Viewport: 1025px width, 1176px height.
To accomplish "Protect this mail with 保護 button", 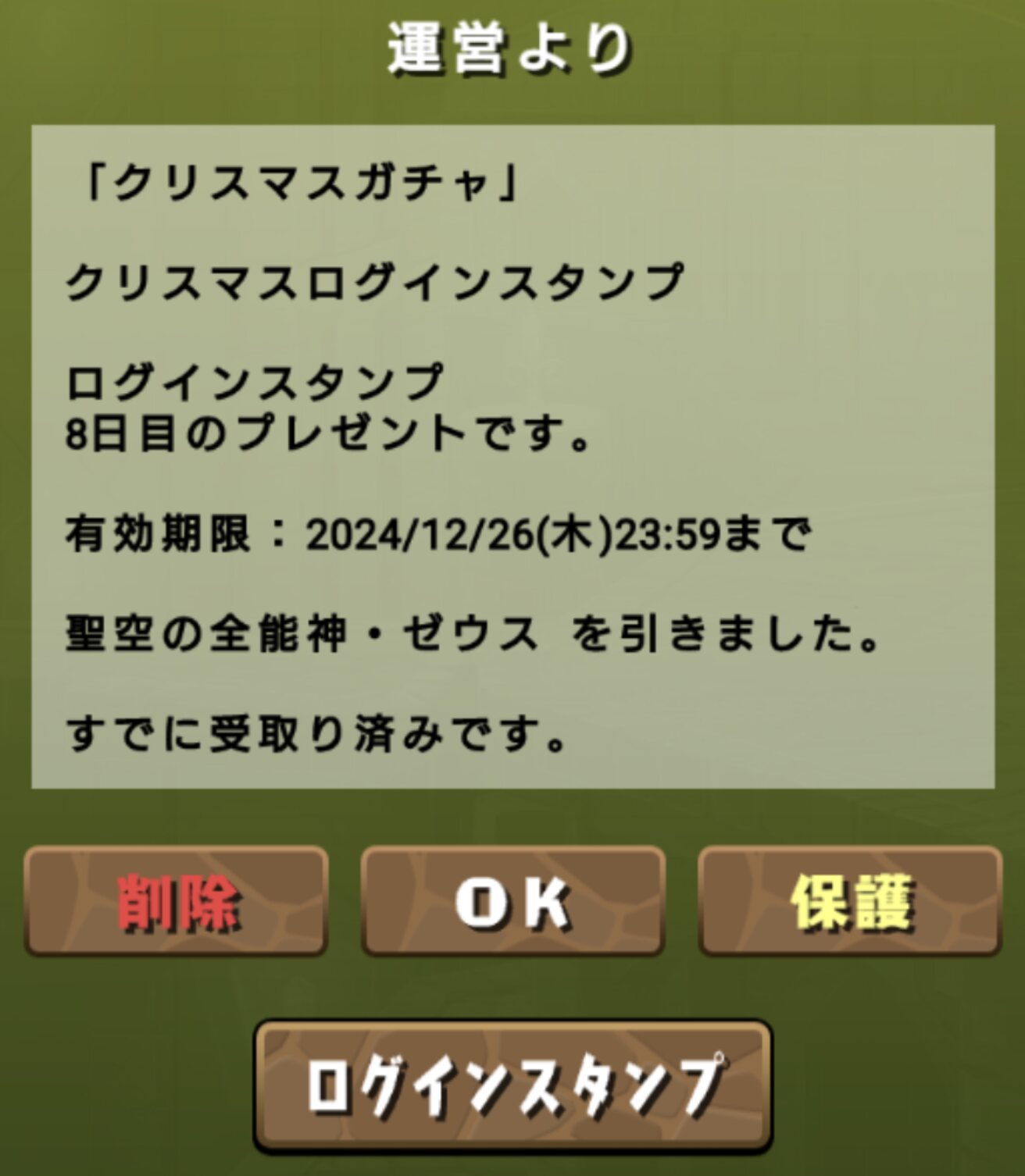I will pyautogui.click(x=850, y=901).
